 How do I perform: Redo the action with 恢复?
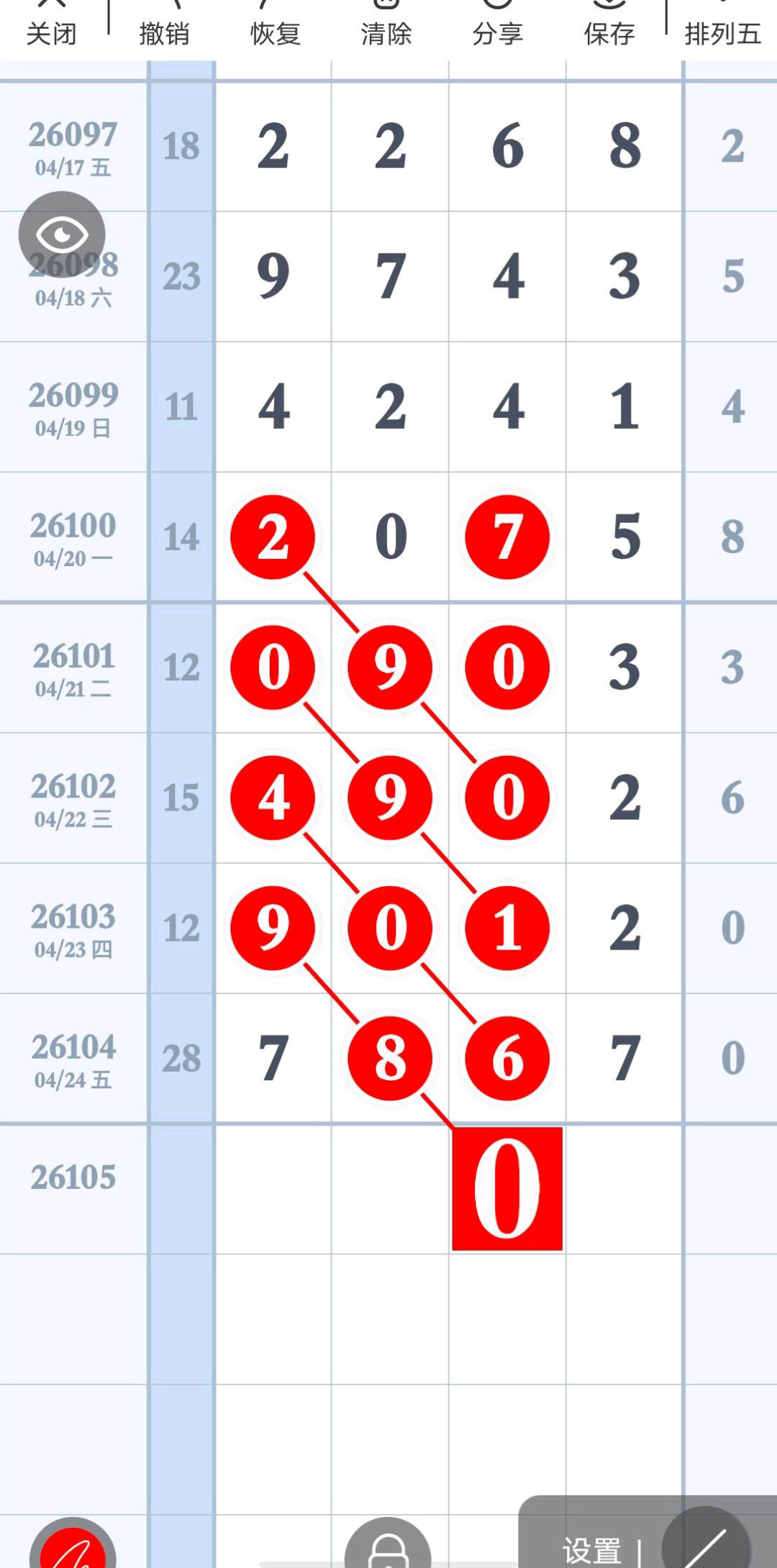[275, 29]
